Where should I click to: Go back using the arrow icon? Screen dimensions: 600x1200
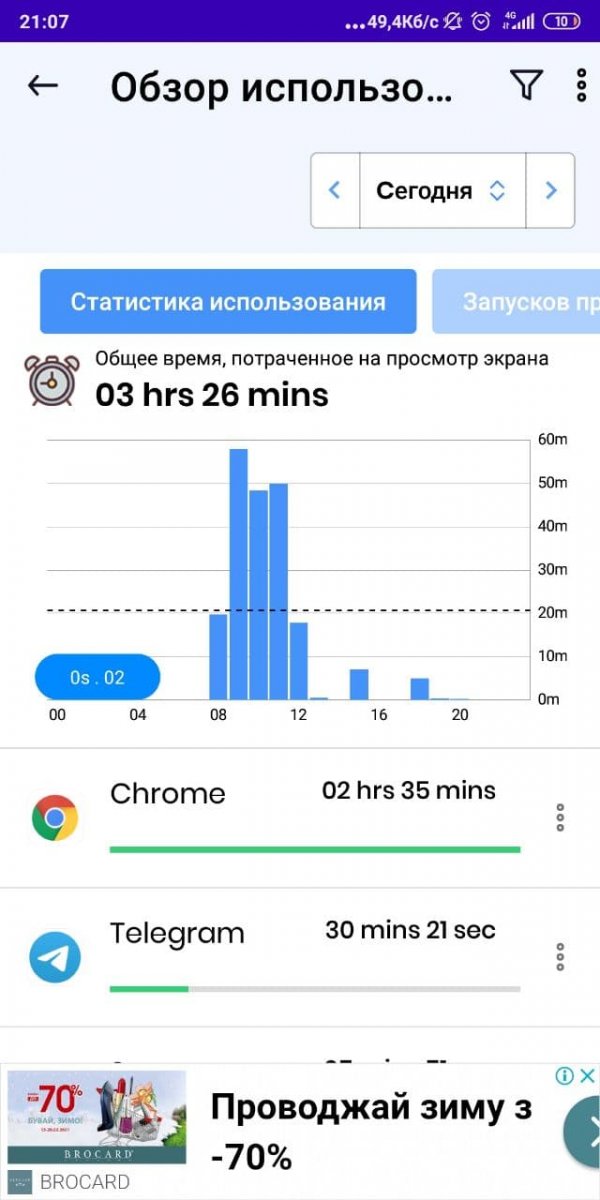43,86
